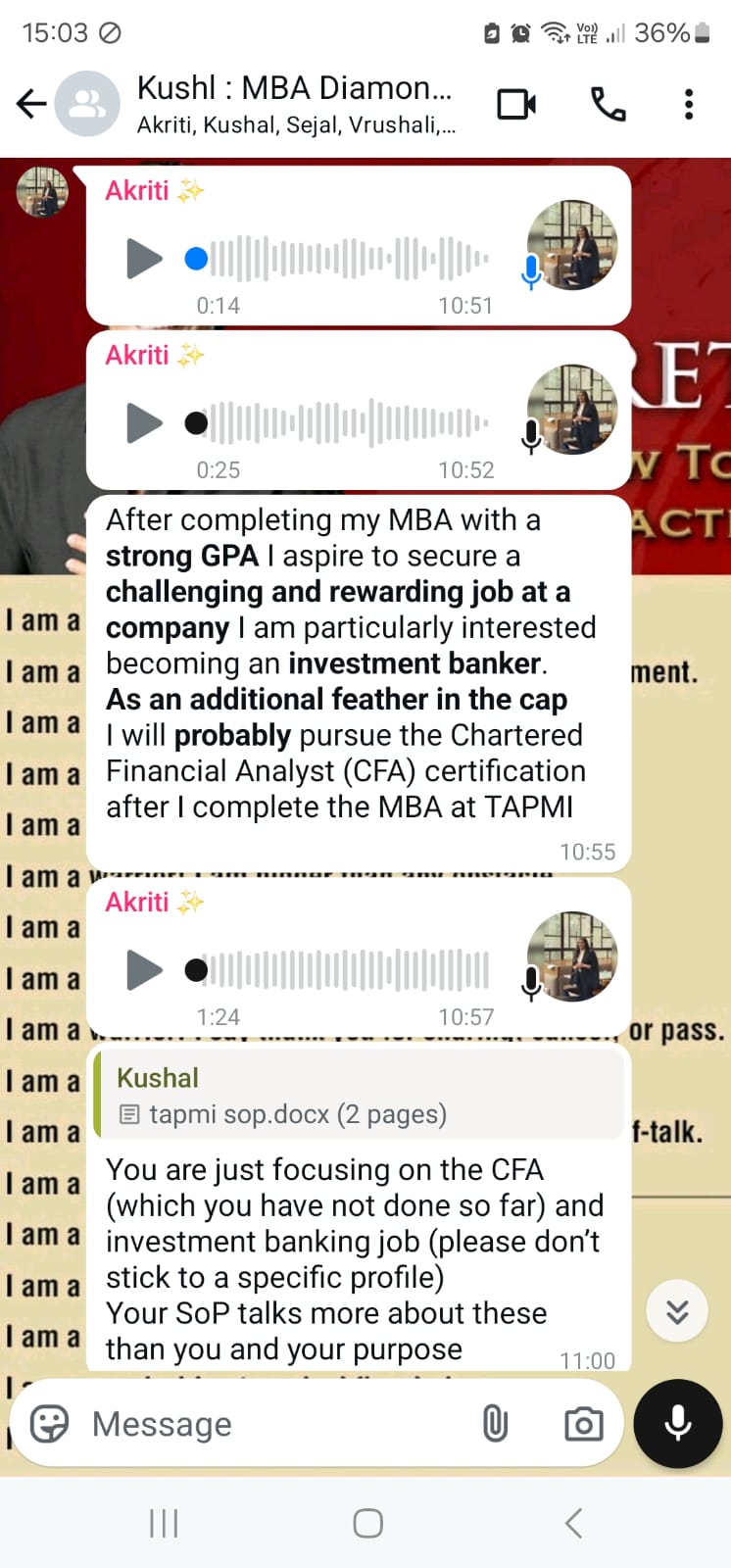731x1568 pixels.
Task: Start a group voice call
Action: 608,104
